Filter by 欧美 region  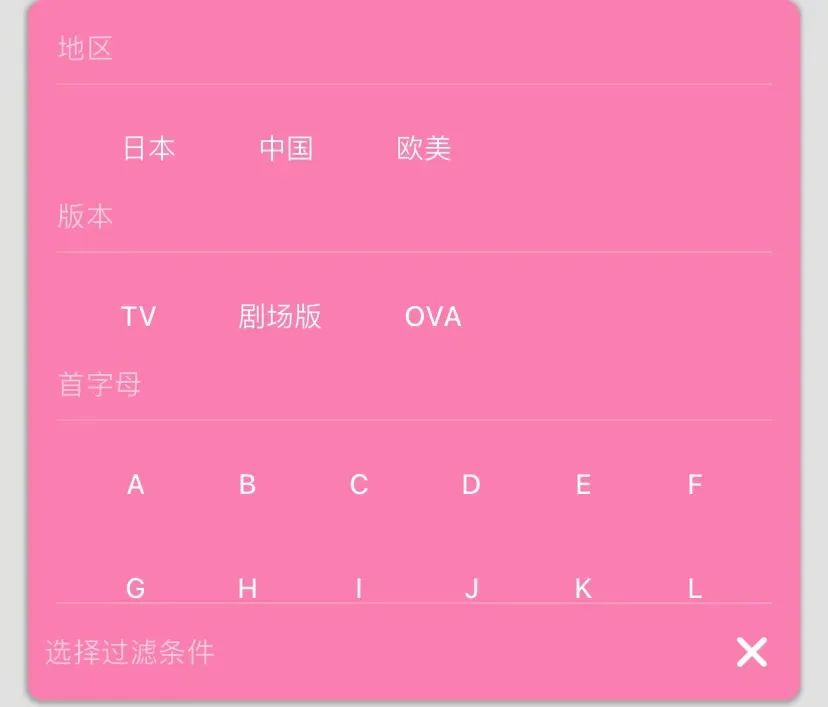[424, 149]
